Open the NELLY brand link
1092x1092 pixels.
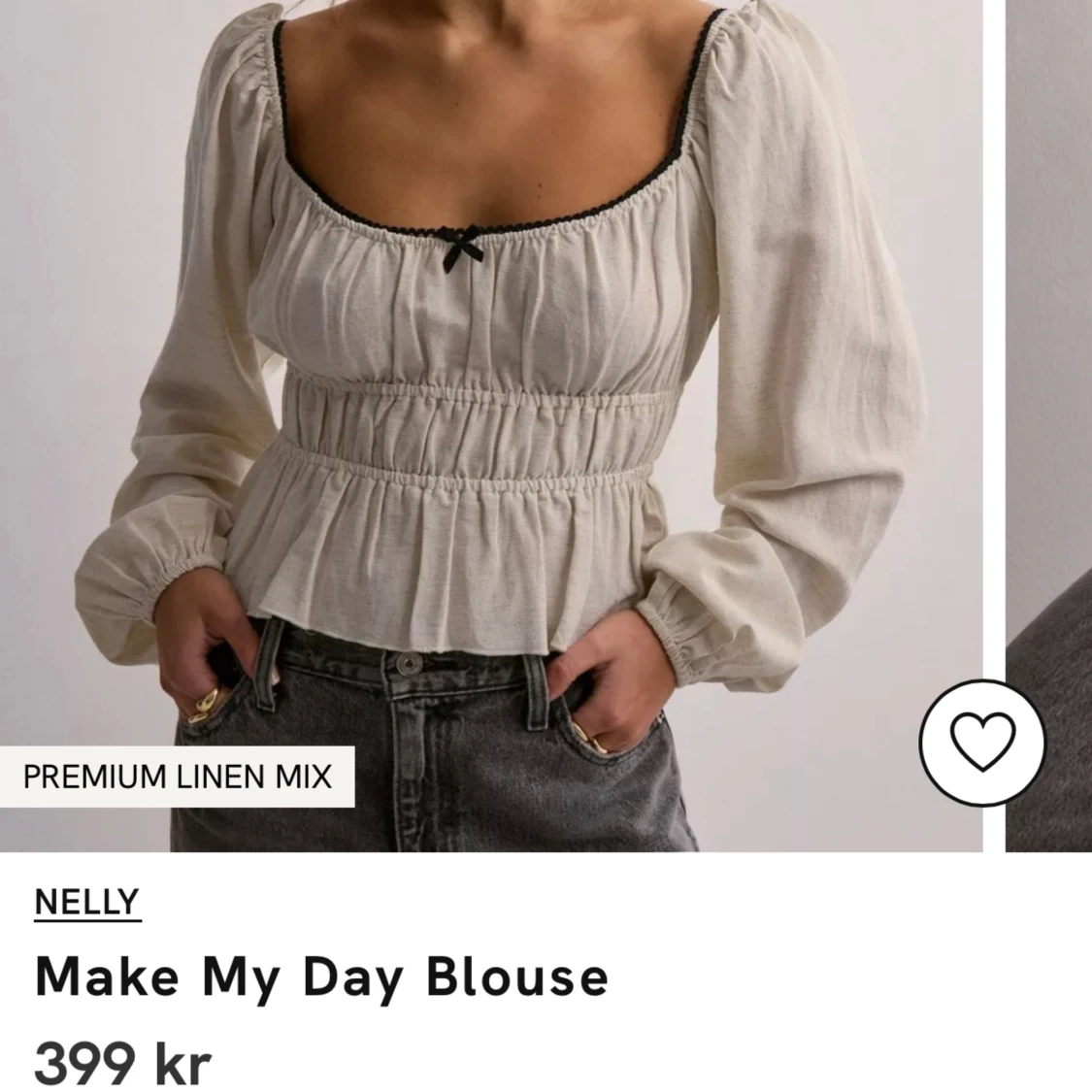[87, 902]
